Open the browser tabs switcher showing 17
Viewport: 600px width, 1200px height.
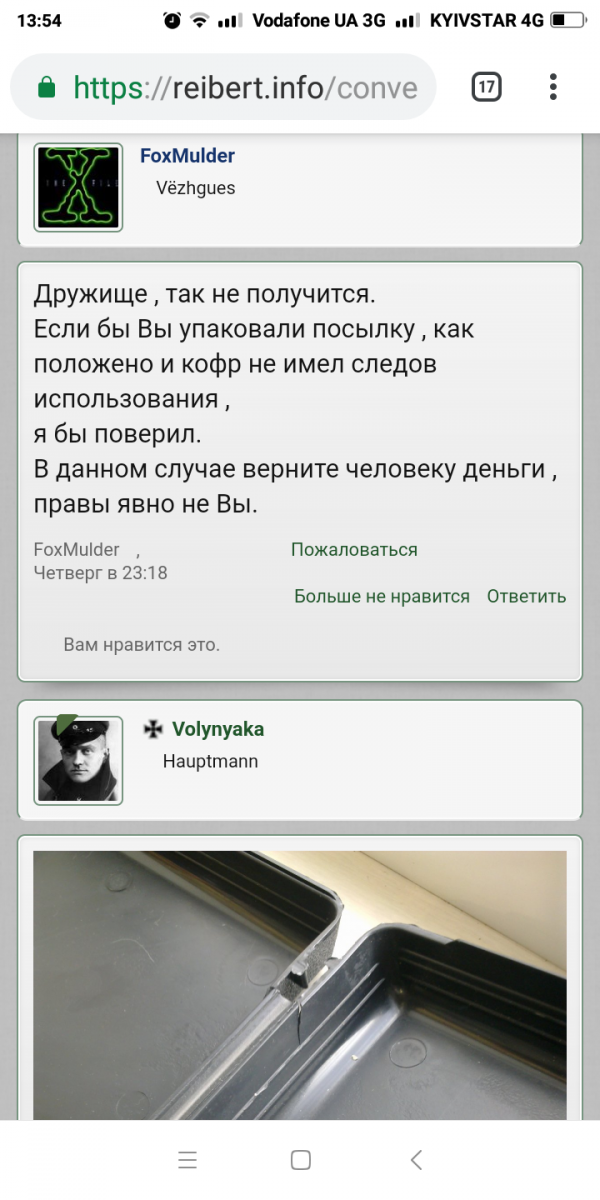click(486, 87)
